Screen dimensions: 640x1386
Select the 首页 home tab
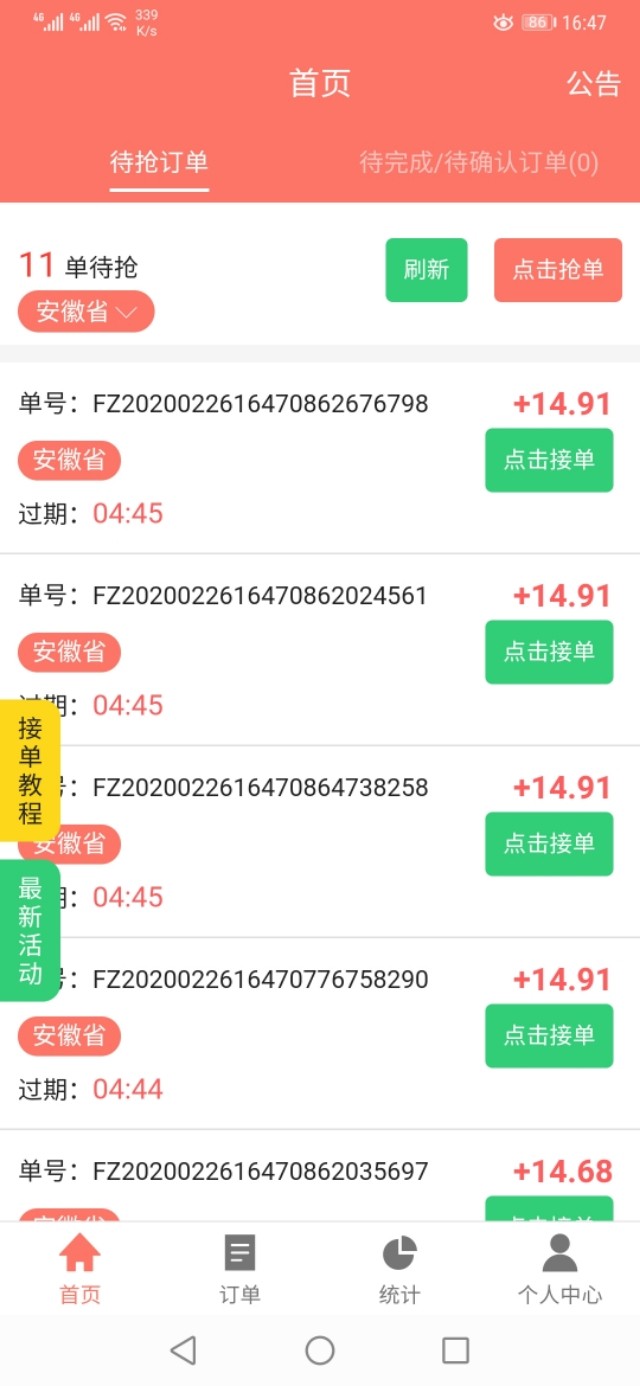pos(80,1268)
